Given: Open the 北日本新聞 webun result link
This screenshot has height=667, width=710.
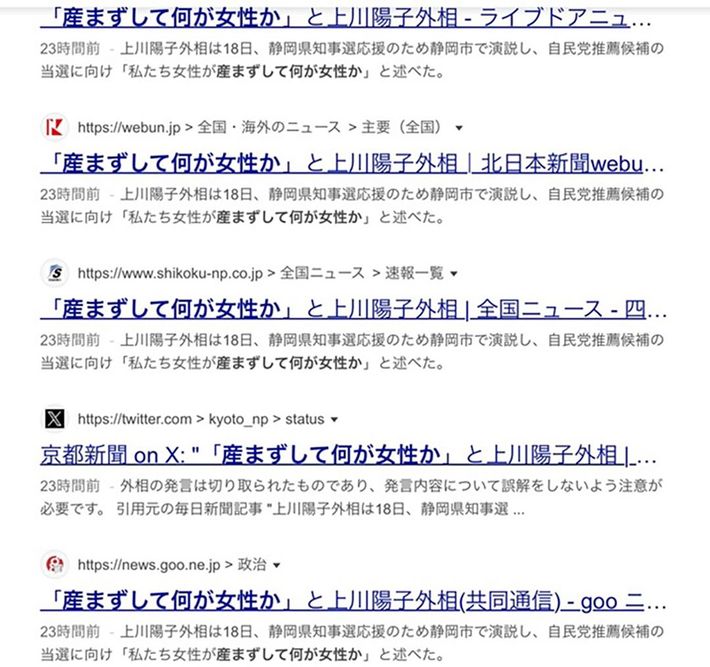Looking at the screenshot, I should [350, 163].
